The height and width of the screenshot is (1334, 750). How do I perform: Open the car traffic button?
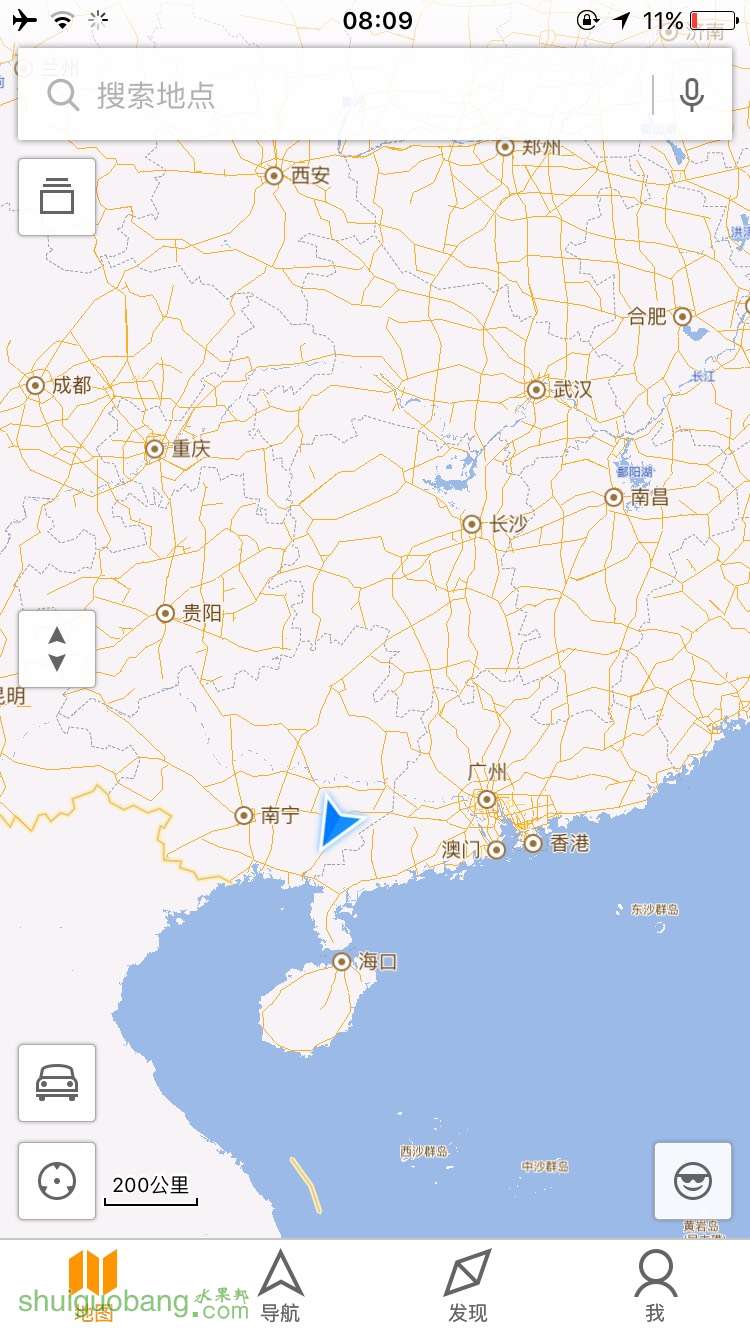[x=57, y=1083]
